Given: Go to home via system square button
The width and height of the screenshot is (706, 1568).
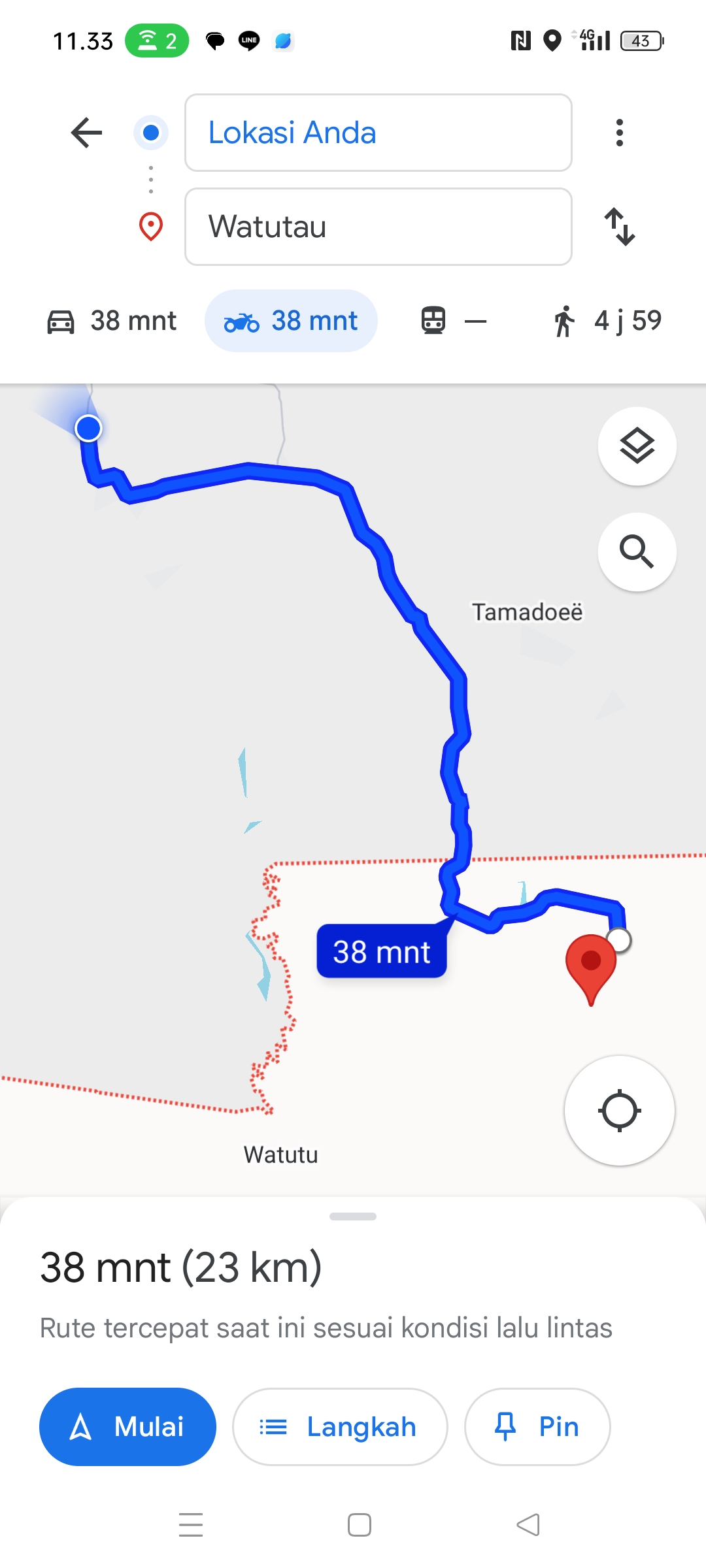Looking at the screenshot, I should tap(360, 1525).
